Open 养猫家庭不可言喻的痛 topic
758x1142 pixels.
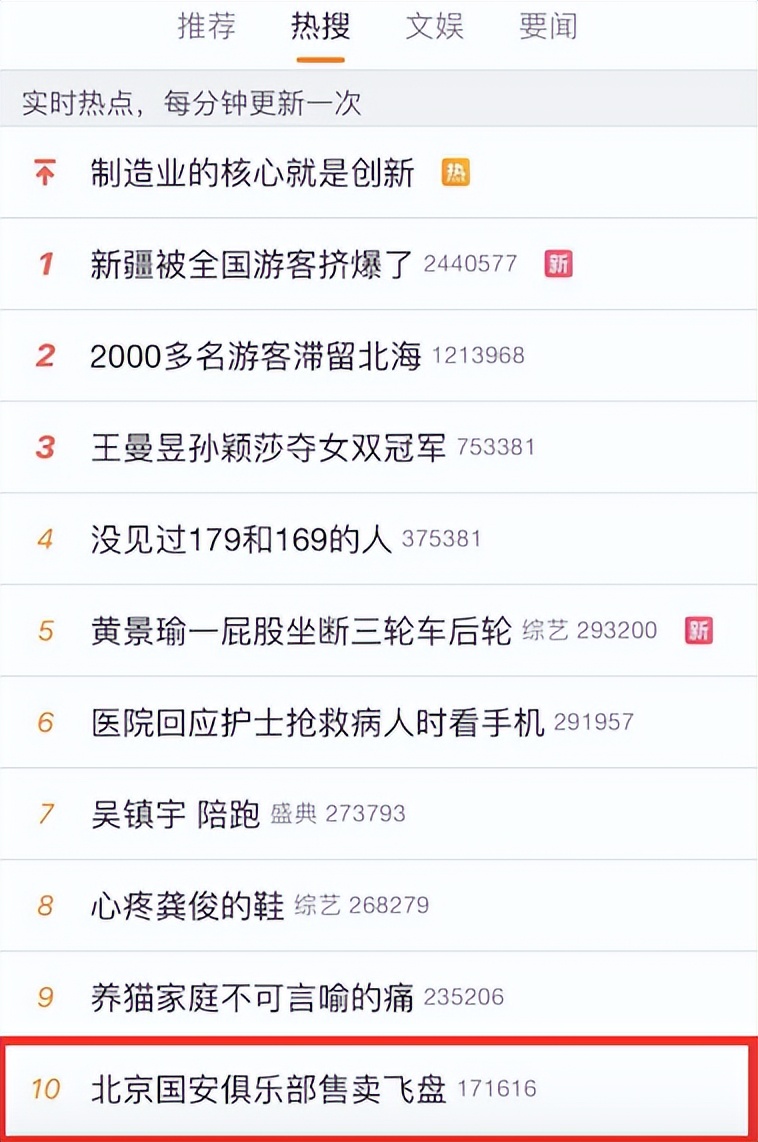coord(252,997)
